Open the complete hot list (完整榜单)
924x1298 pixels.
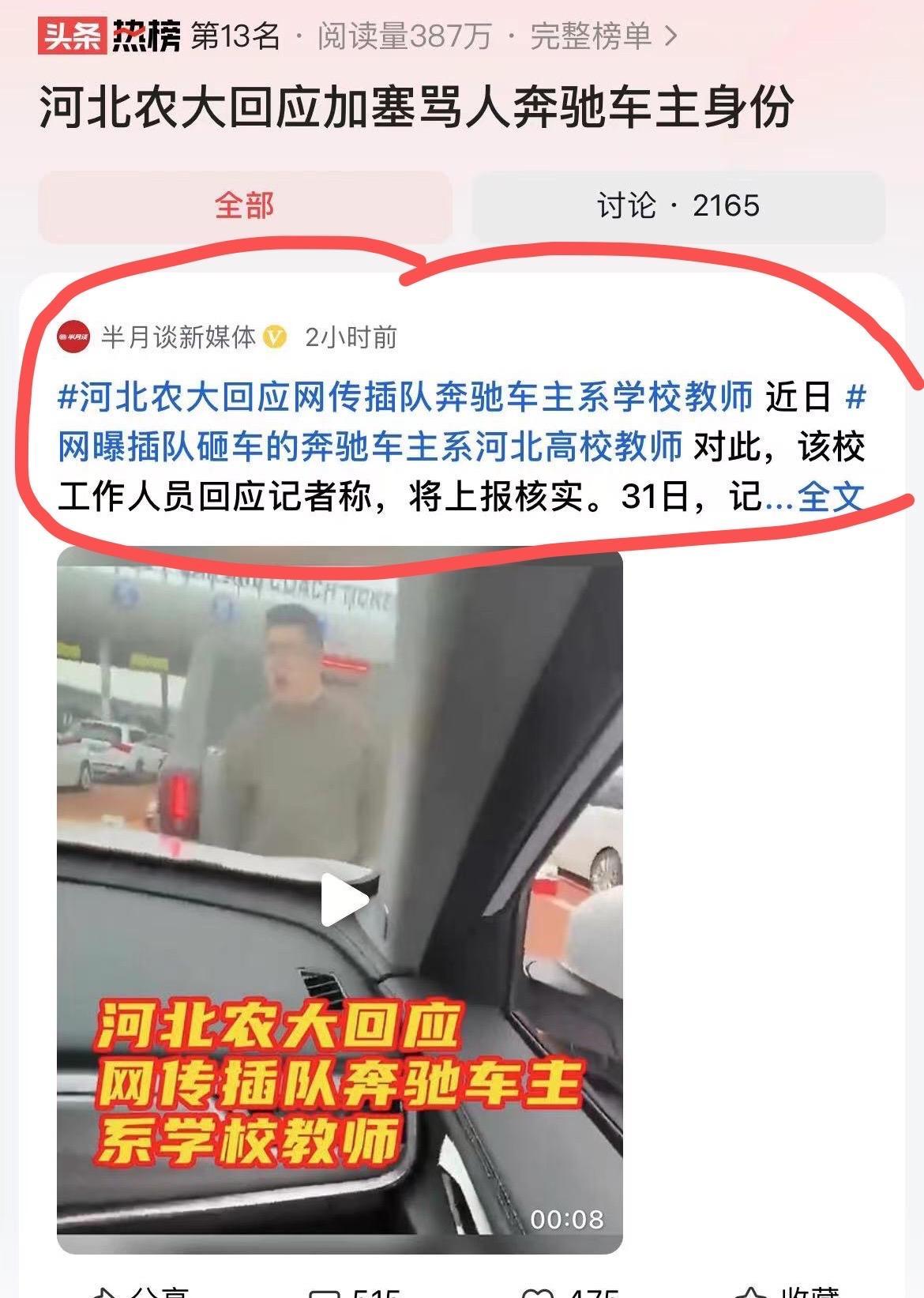[603, 36]
